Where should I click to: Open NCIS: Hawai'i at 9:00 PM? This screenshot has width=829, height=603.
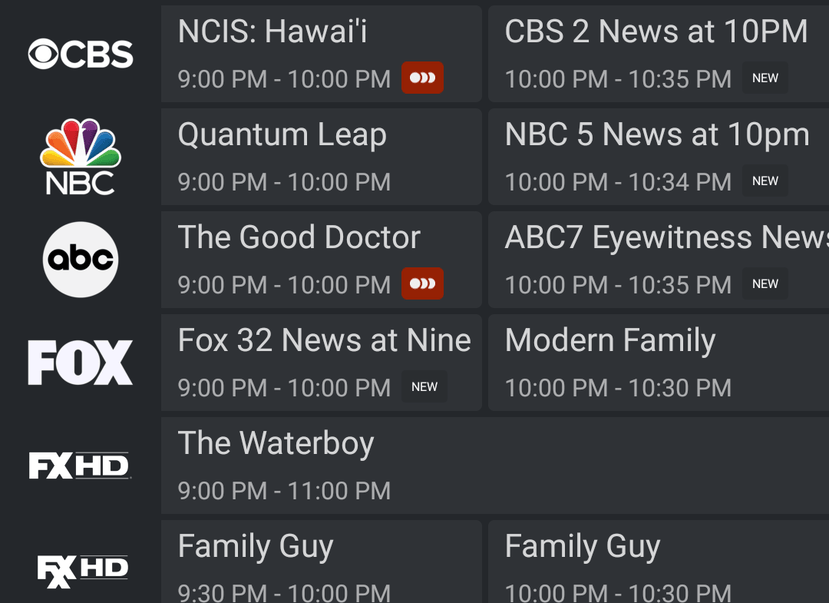(x=320, y=54)
